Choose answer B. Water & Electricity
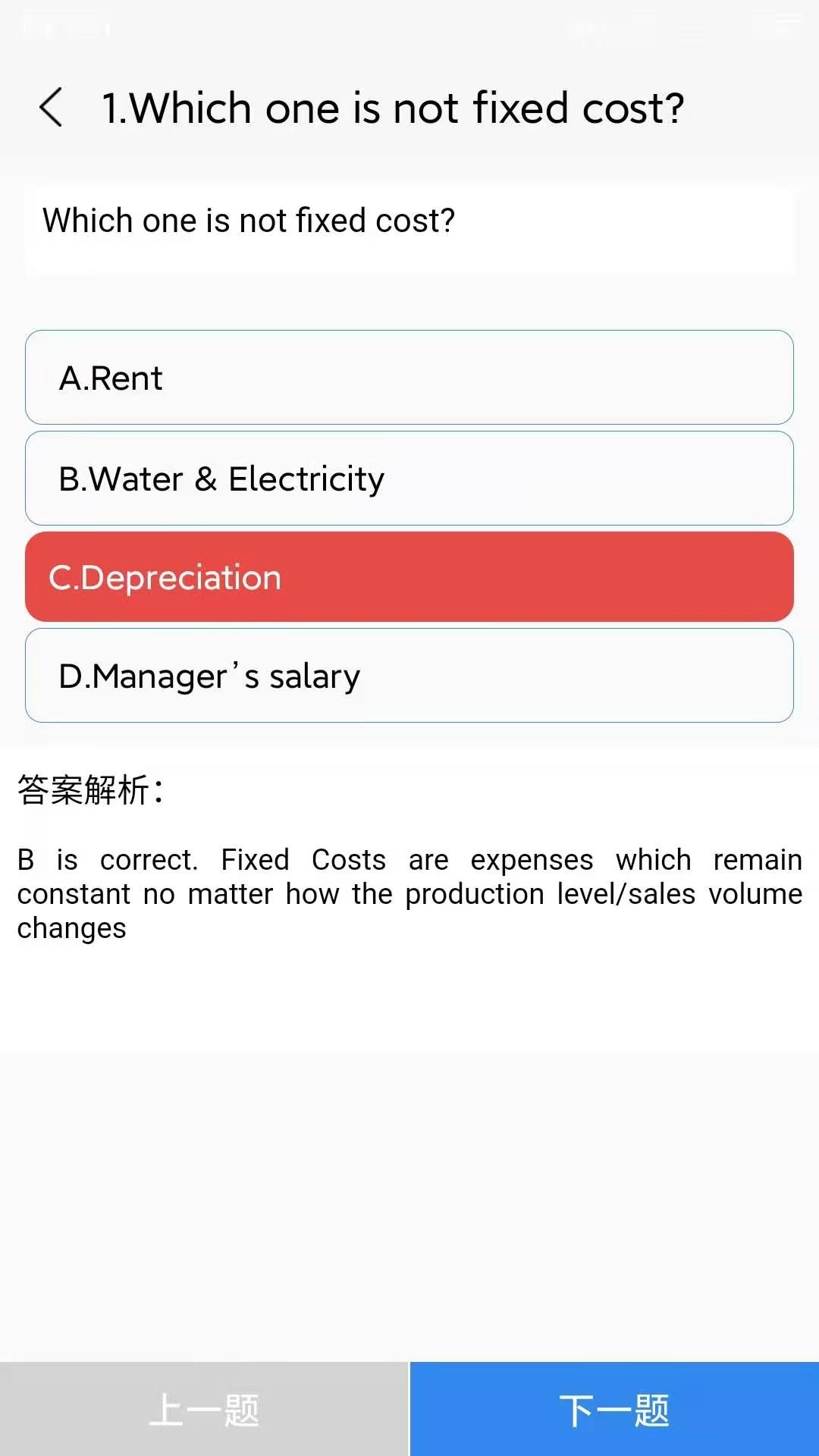Image resolution: width=819 pixels, height=1456 pixels. pyautogui.click(x=409, y=479)
